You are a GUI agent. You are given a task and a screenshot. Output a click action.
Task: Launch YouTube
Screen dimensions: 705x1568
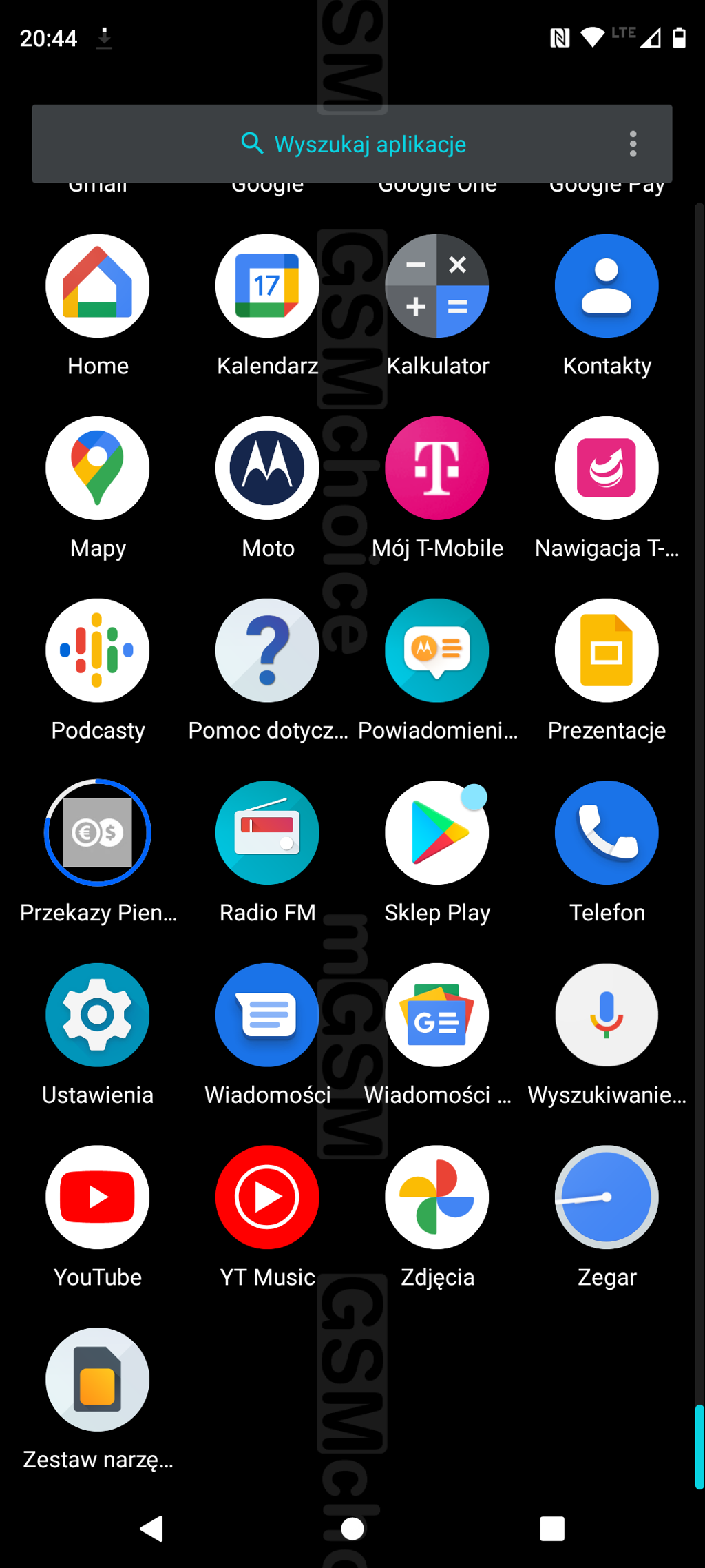(98, 1197)
